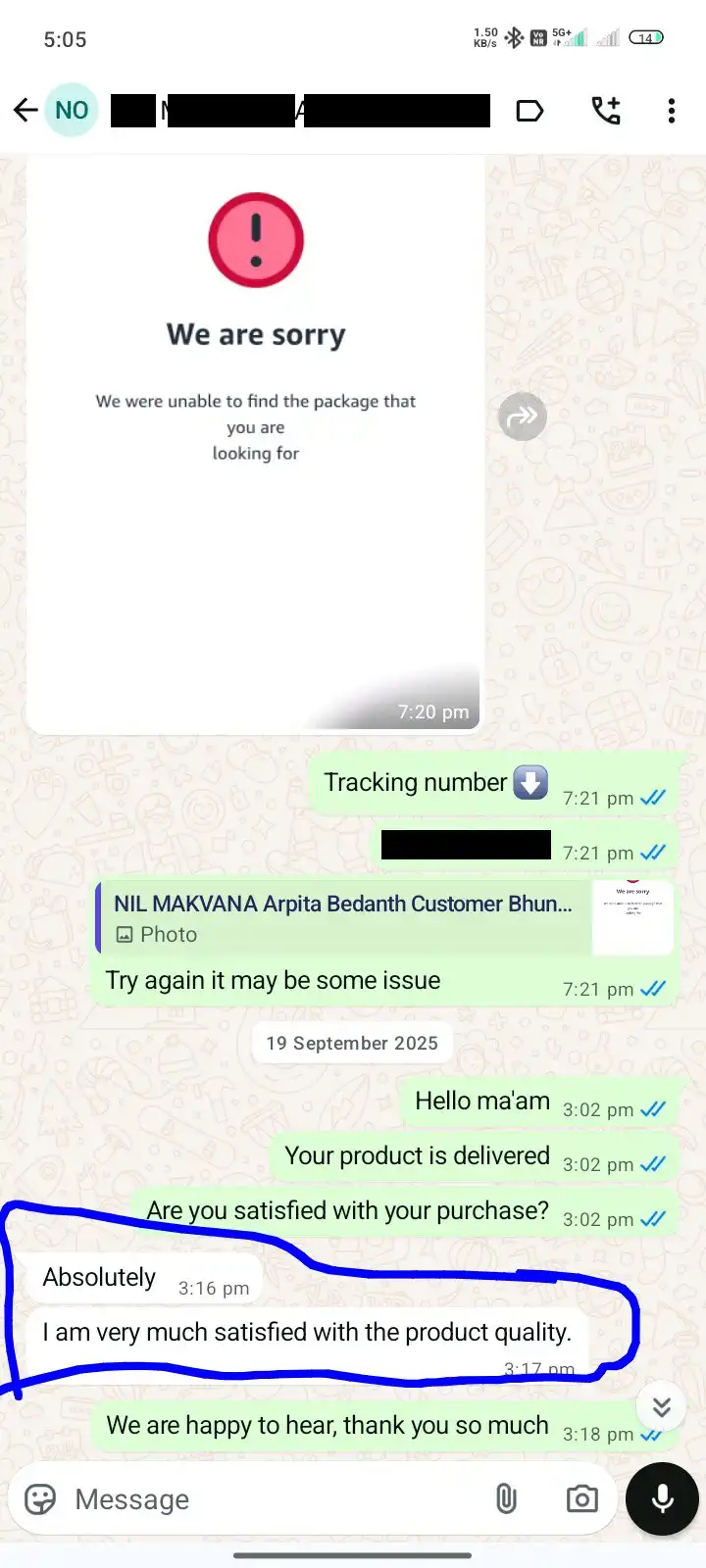706x1568 pixels.
Task: Open the label tag icon
Action: (x=529, y=111)
